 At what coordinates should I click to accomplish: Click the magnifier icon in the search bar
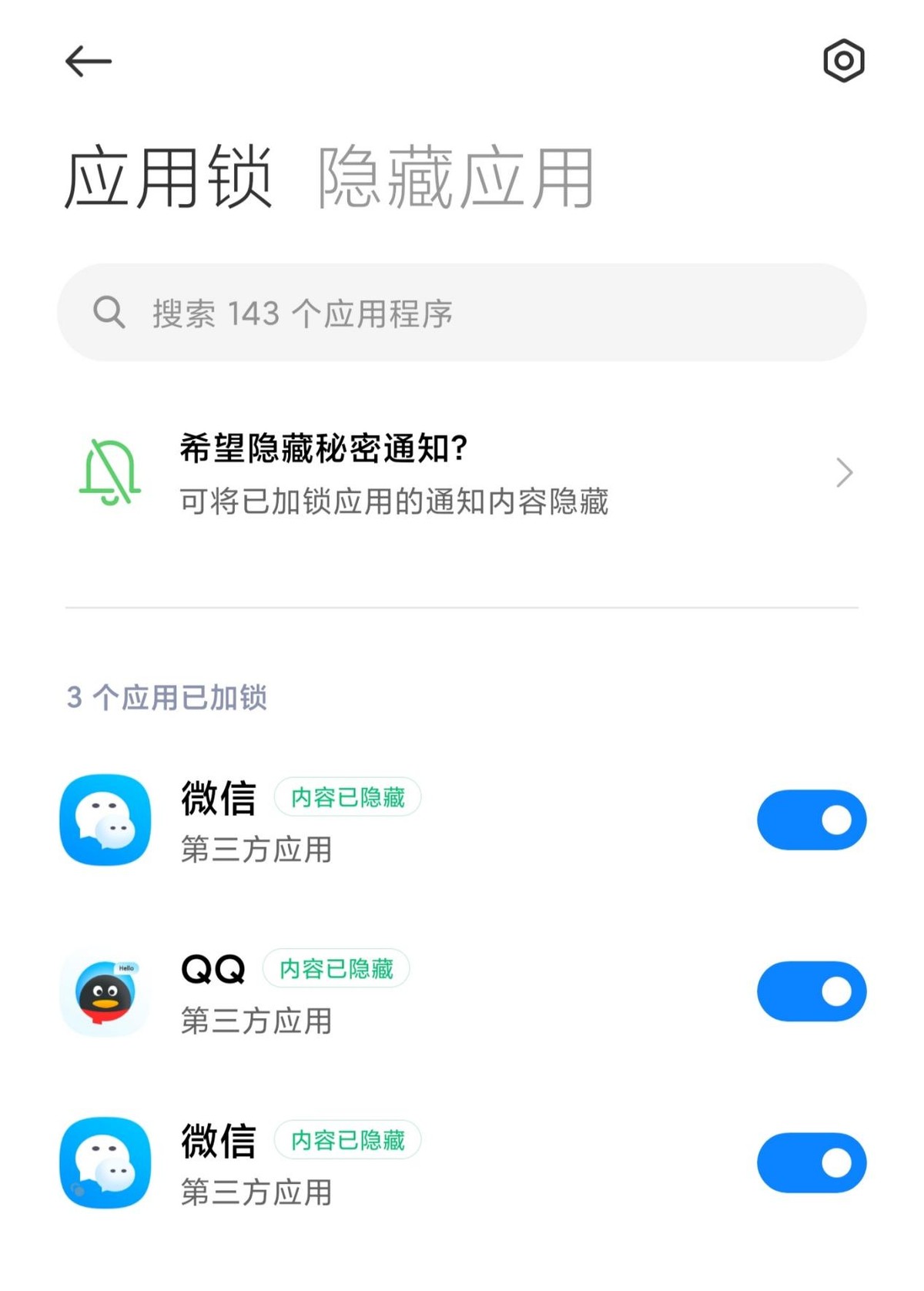tap(109, 313)
